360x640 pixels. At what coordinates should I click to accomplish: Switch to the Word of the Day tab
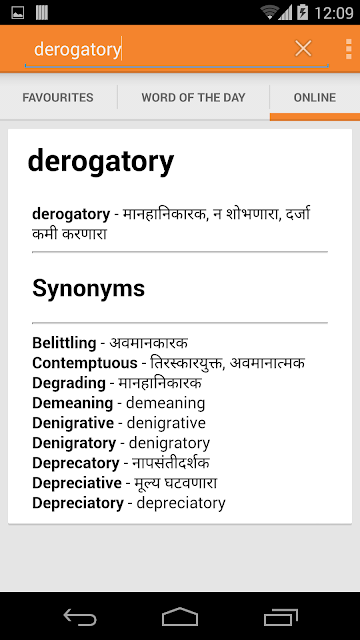pos(193,98)
